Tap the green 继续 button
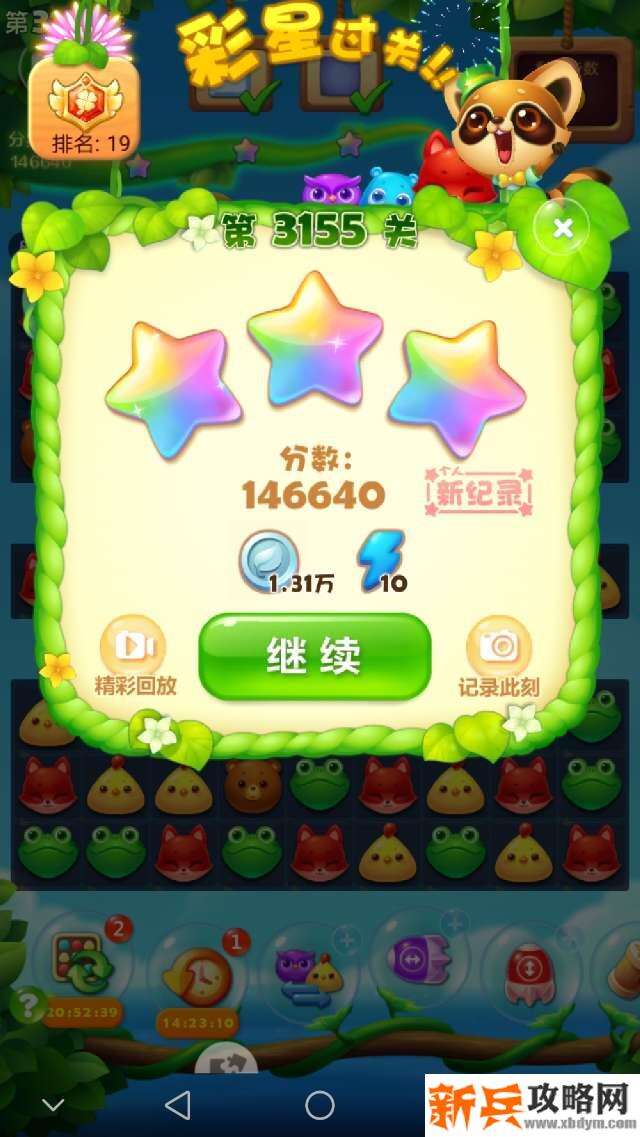Viewport: 640px width, 1137px height. pos(314,656)
